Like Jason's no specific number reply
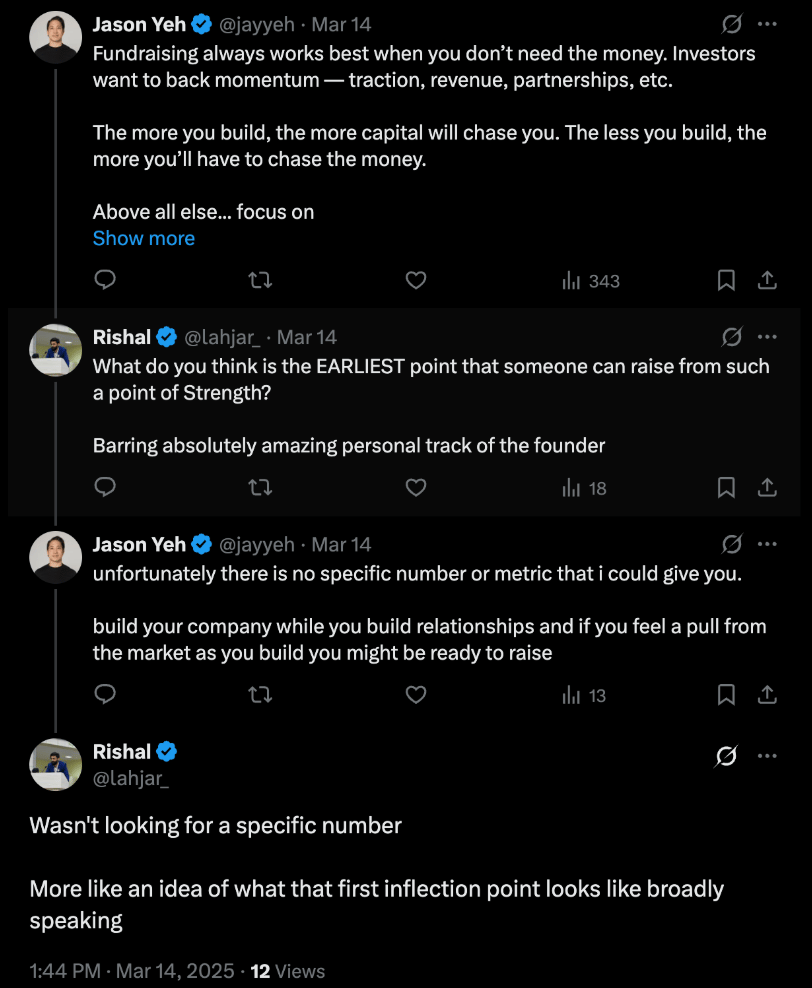812x988 pixels. coord(416,695)
